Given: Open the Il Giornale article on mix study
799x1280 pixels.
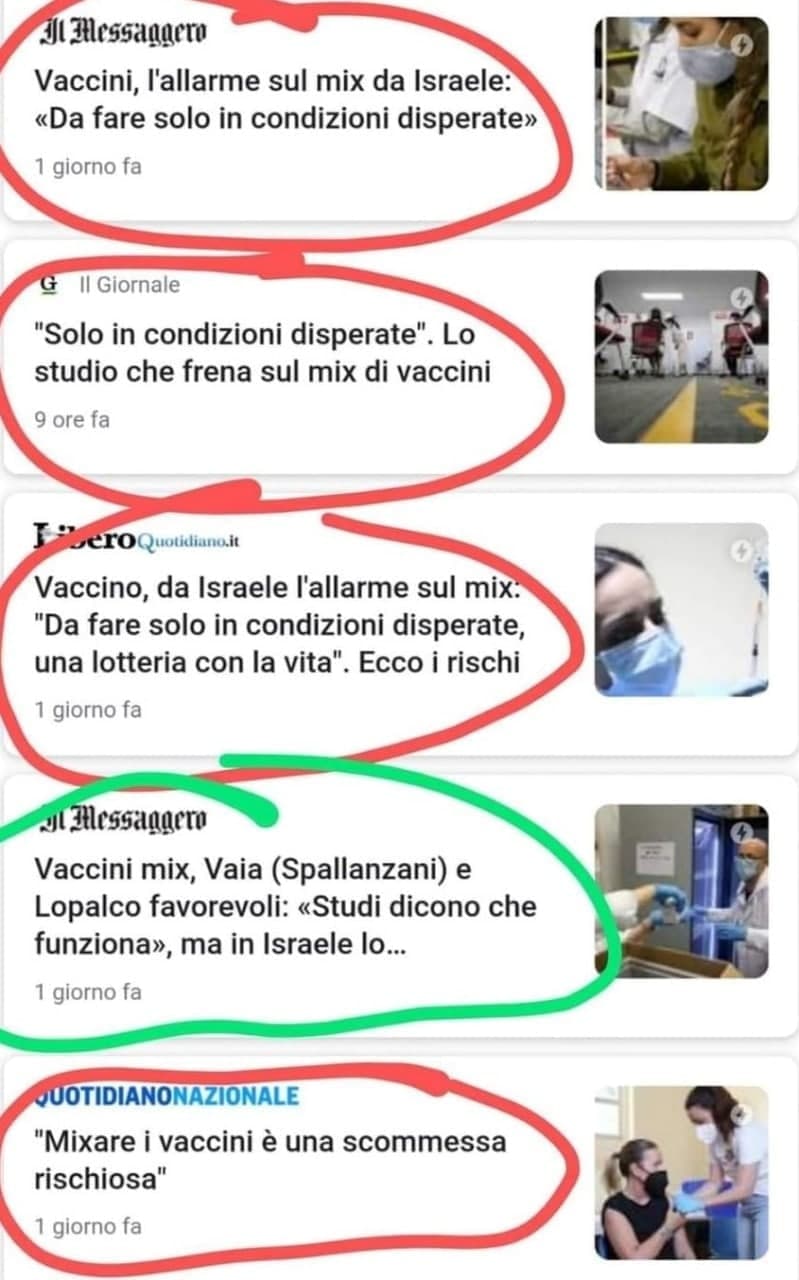Looking at the screenshot, I should click(x=263, y=352).
